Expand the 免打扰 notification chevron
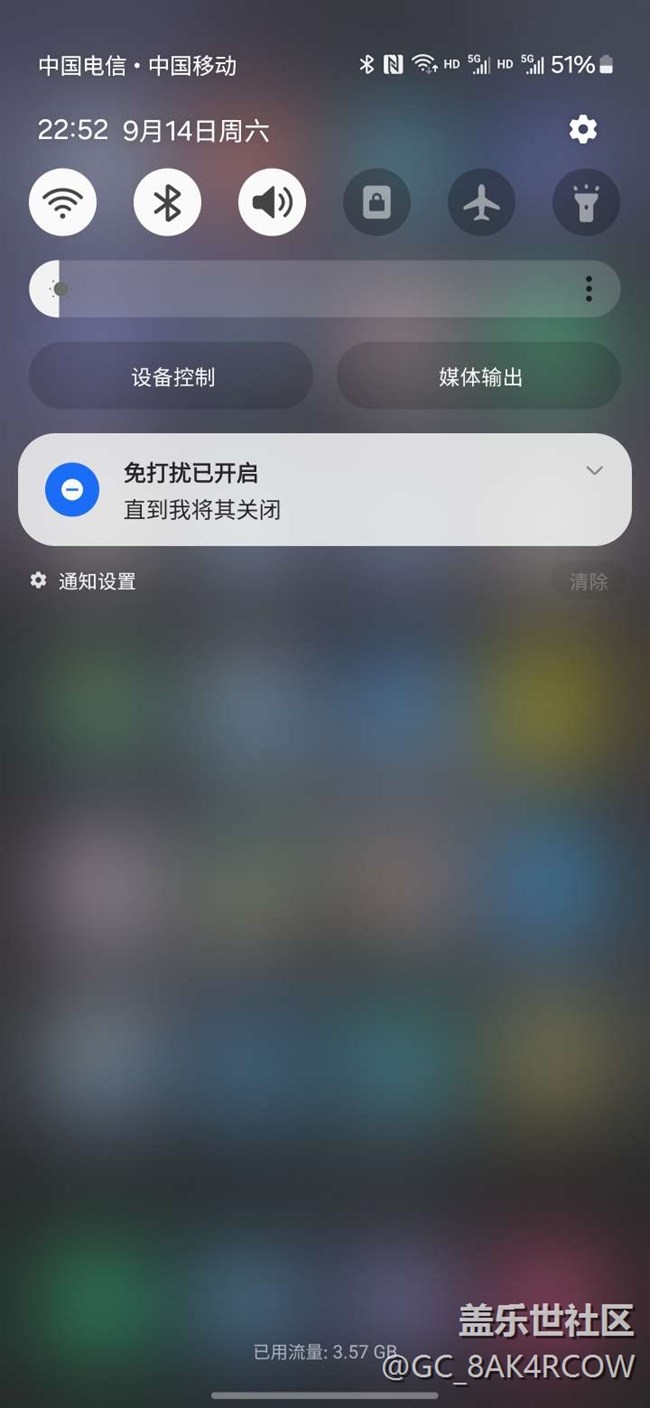The width and height of the screenshot is (650, 1408). 594,470
